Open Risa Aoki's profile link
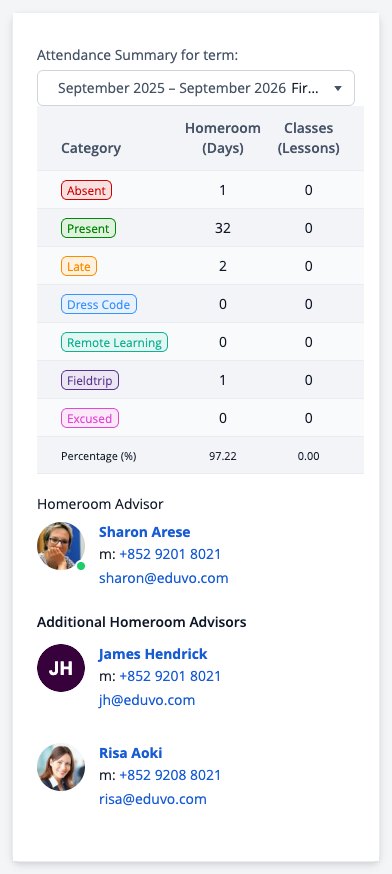The width and height of the screenshot is (392, 874). click(130, 753)
